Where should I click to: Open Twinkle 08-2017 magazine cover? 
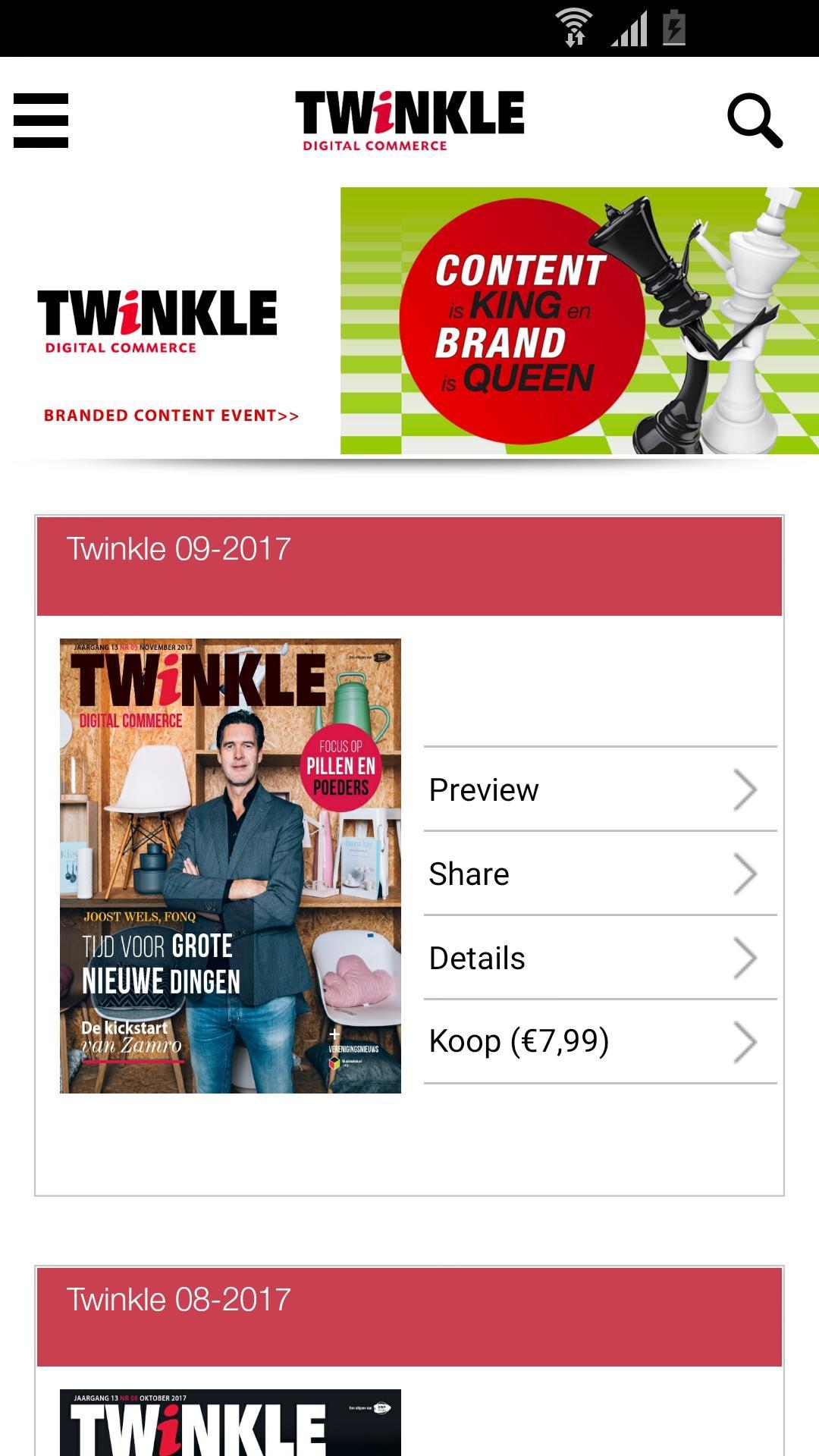230,1423
